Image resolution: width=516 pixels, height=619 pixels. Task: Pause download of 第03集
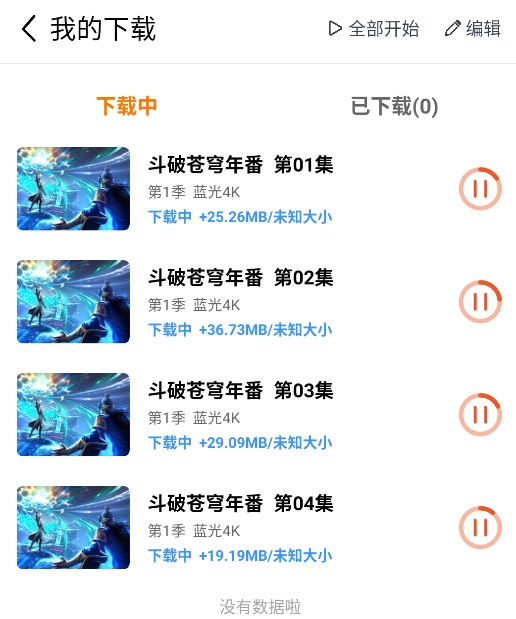click(x=480, y=415)
